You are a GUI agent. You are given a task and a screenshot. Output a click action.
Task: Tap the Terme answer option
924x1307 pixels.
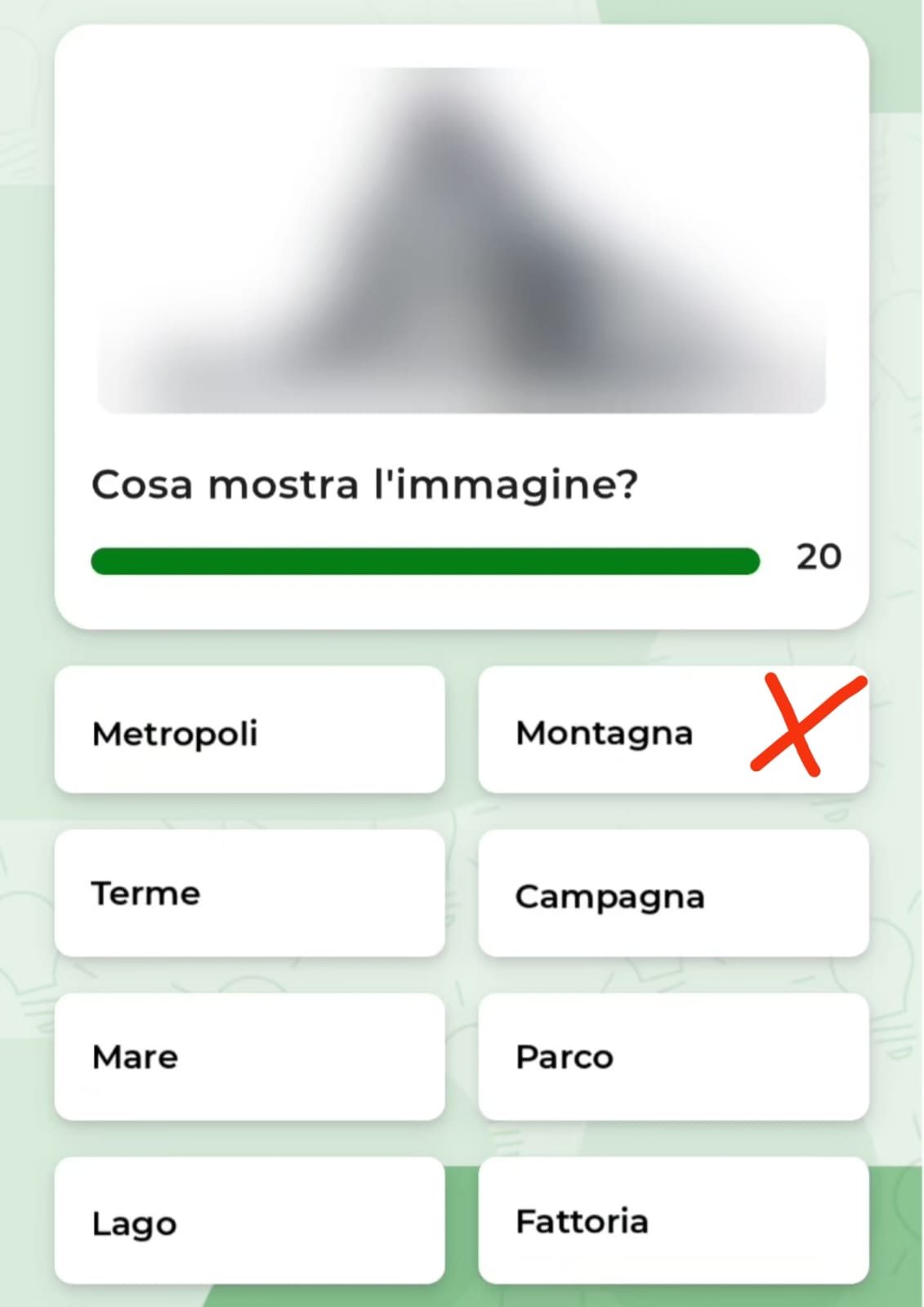249,894
